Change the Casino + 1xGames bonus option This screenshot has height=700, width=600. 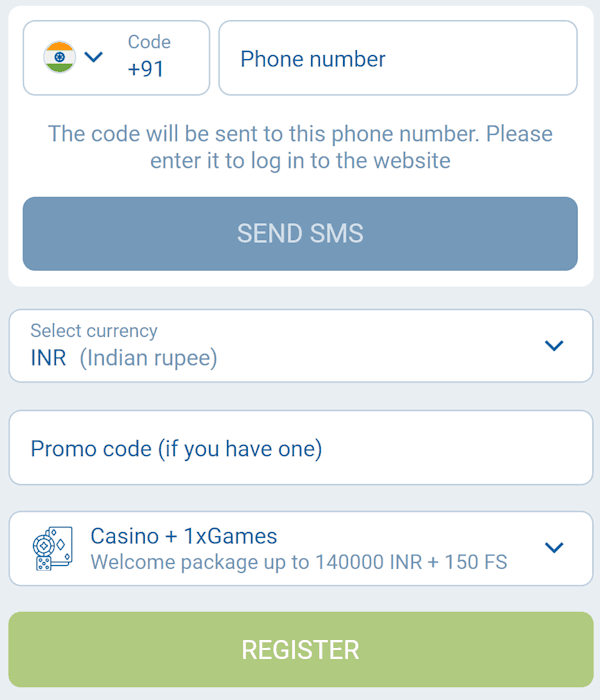(300, 548)
